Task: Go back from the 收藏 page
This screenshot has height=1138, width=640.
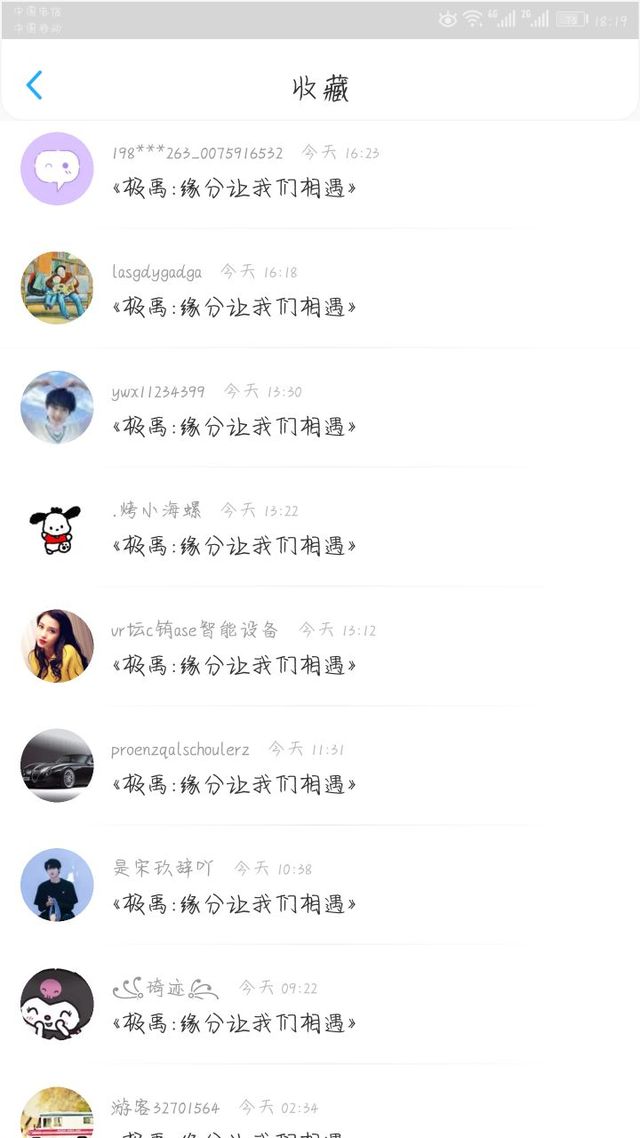Action: (34, 86)
